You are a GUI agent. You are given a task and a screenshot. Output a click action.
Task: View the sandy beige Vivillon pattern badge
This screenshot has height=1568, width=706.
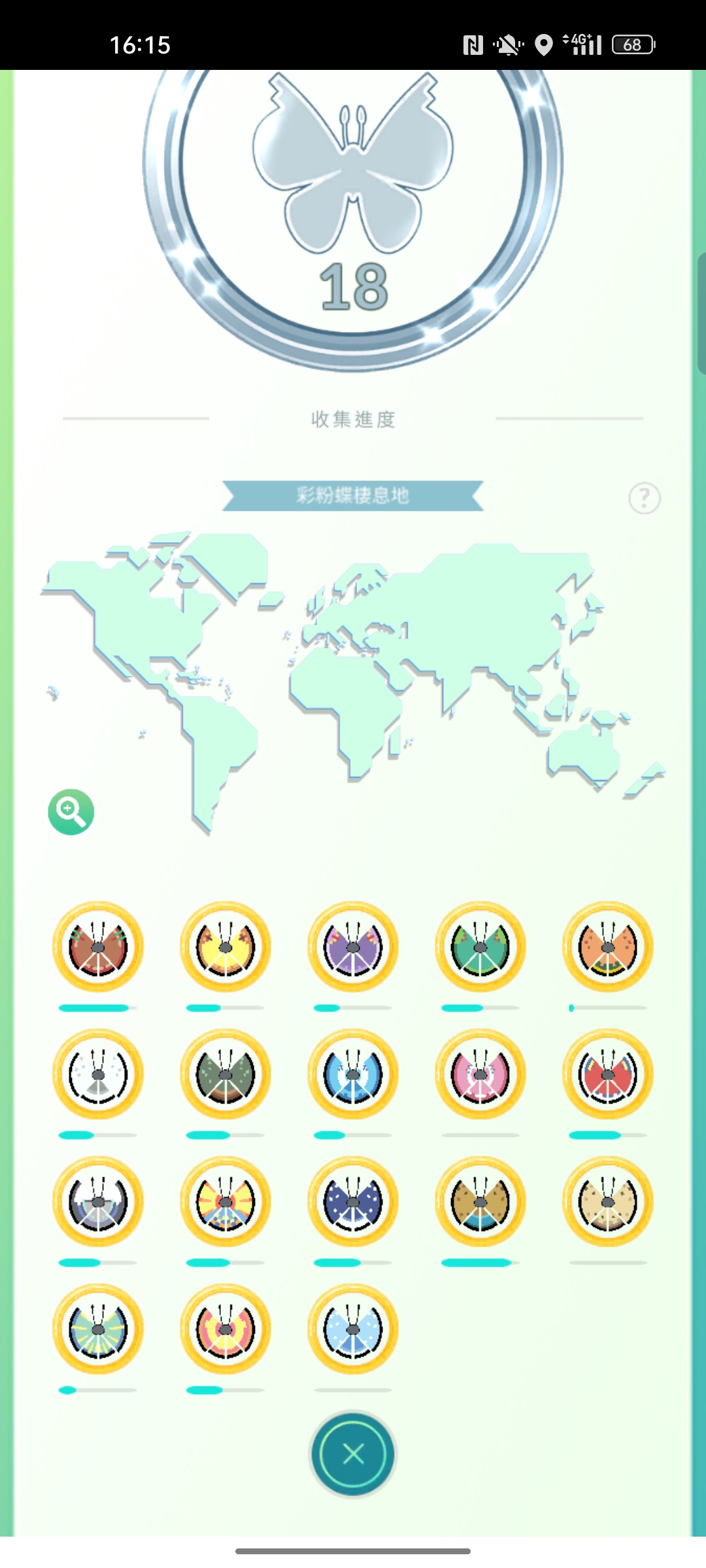(x=608, y=1201)
